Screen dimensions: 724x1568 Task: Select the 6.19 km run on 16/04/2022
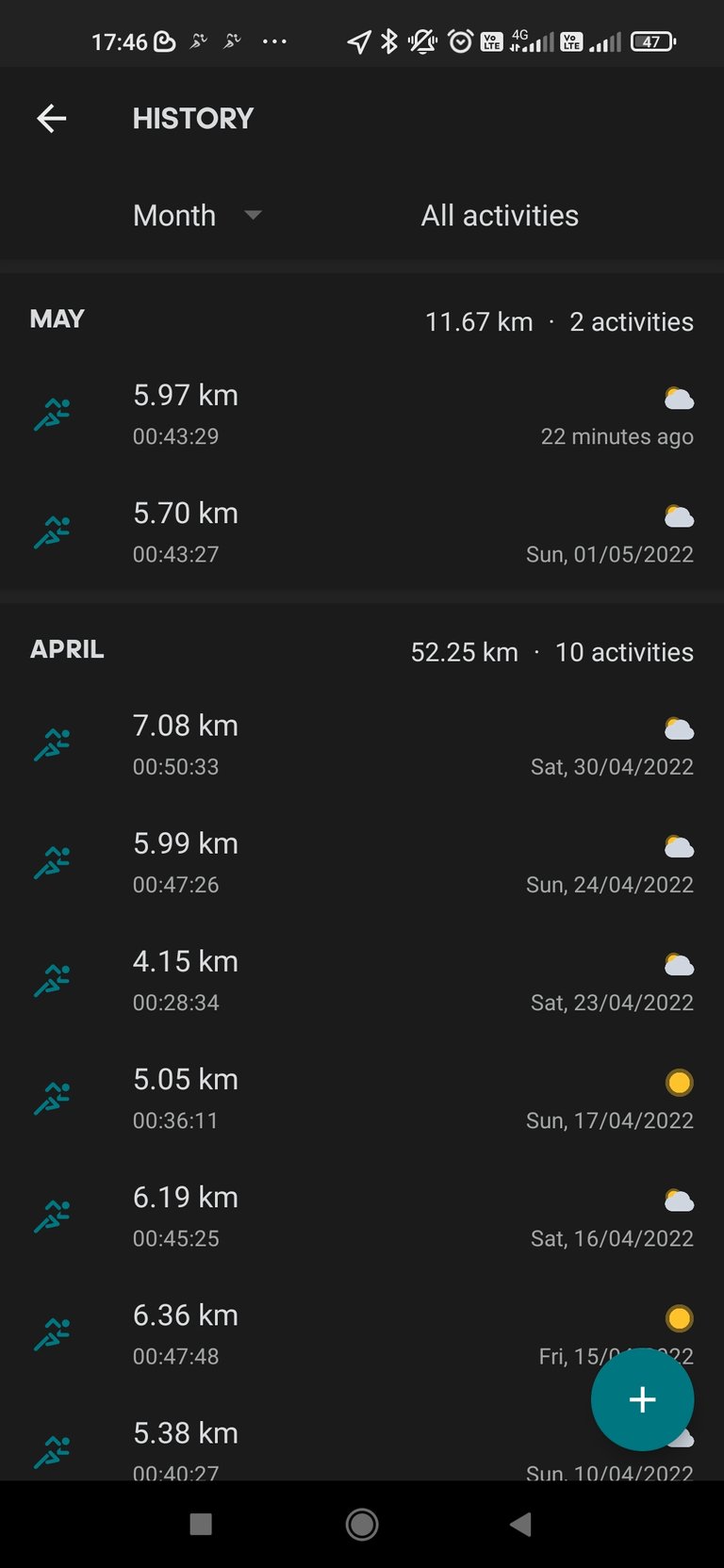coord(362,1216)
